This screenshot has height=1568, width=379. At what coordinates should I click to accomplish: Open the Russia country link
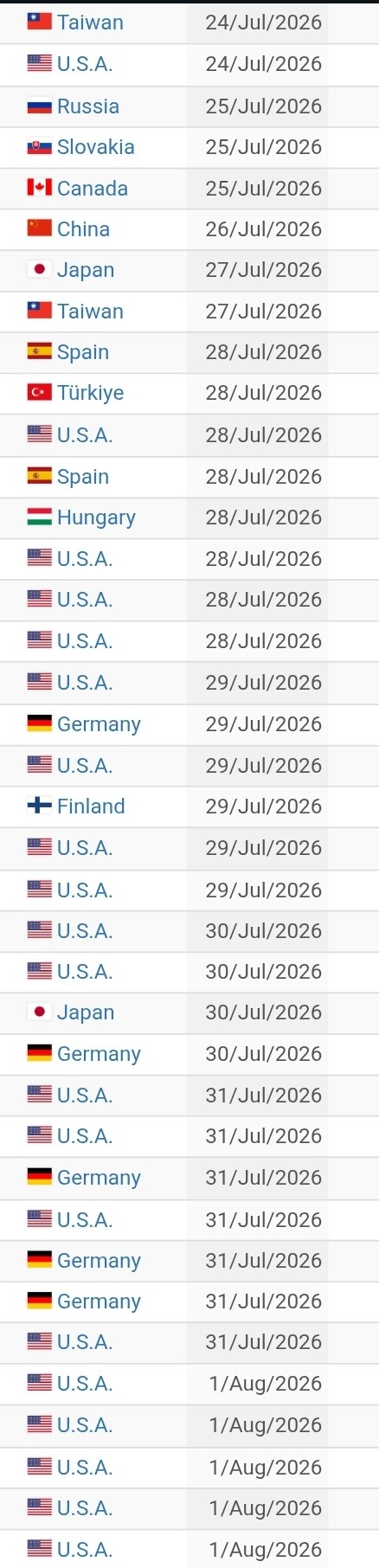click(x=88, y=106)
